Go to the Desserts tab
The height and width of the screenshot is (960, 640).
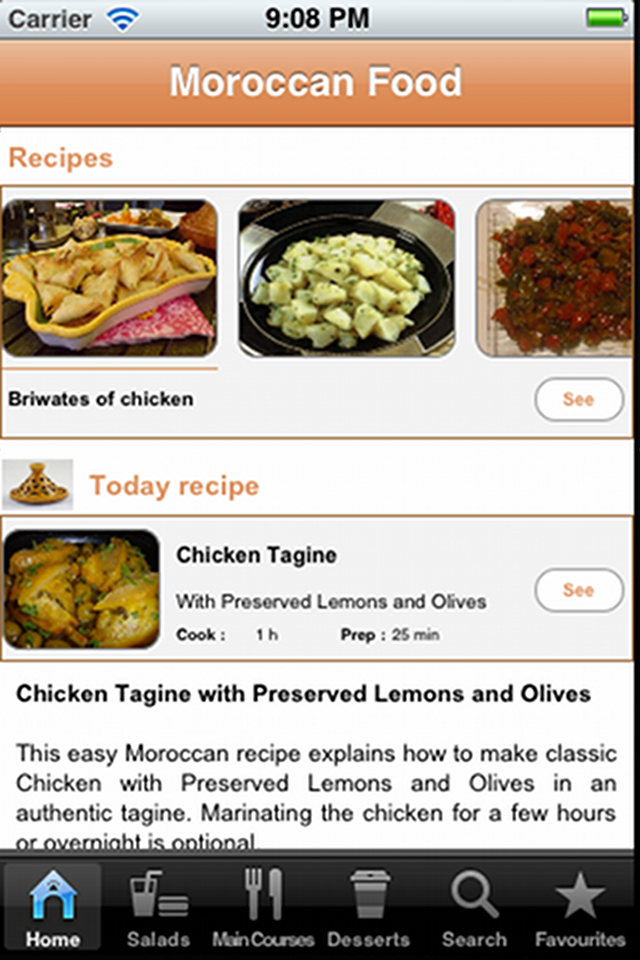click(369, 908)
